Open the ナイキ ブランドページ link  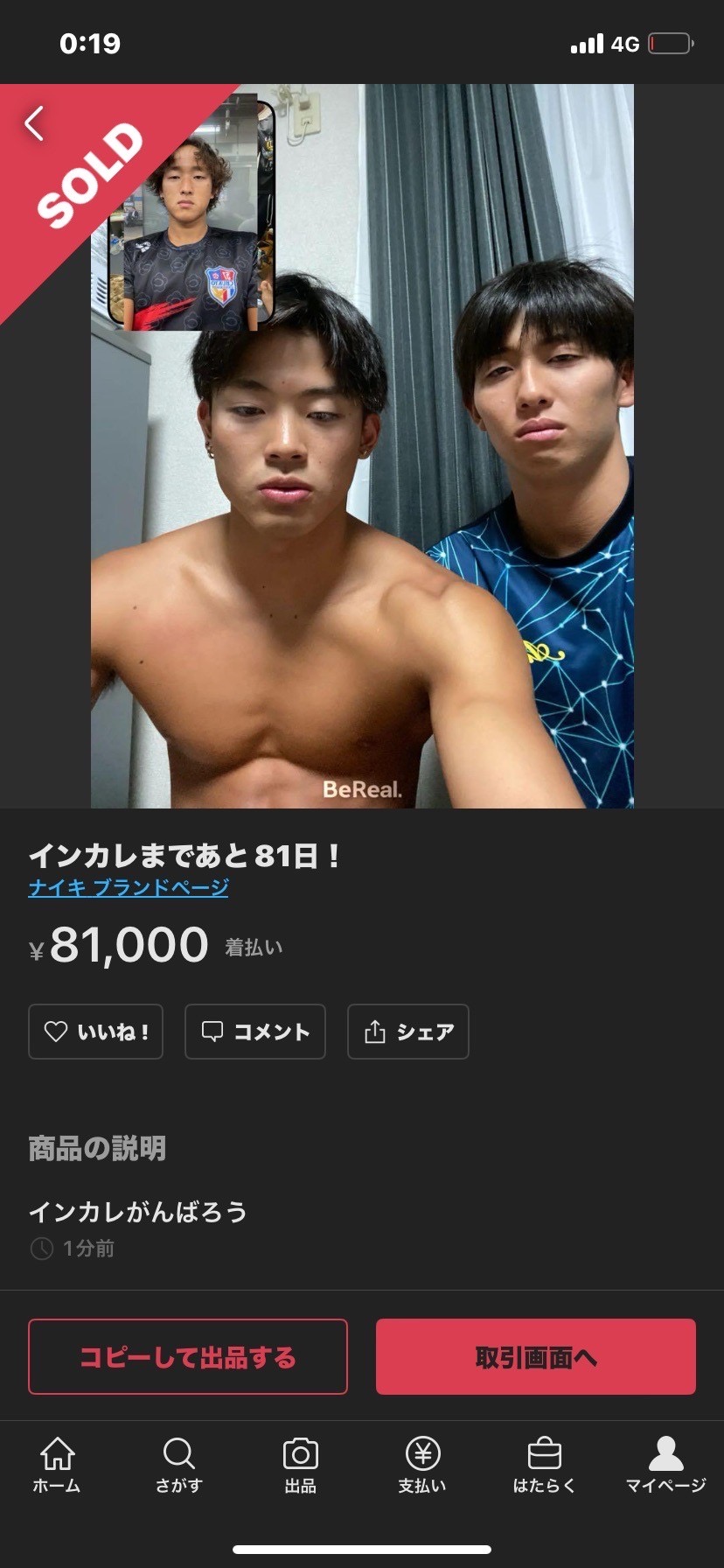129,887
